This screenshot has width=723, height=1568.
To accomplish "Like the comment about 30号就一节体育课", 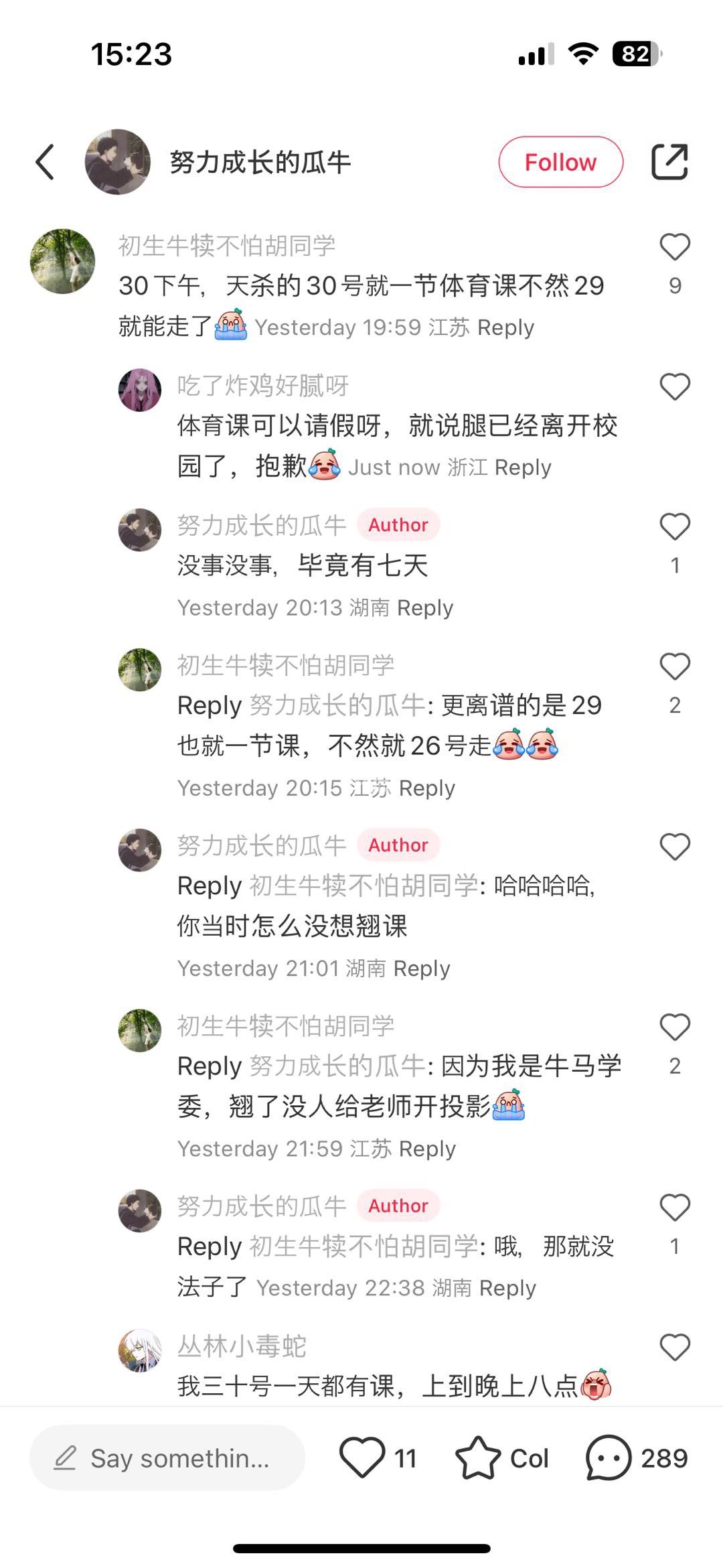I will pyautogui.click(x=675, y=247).
